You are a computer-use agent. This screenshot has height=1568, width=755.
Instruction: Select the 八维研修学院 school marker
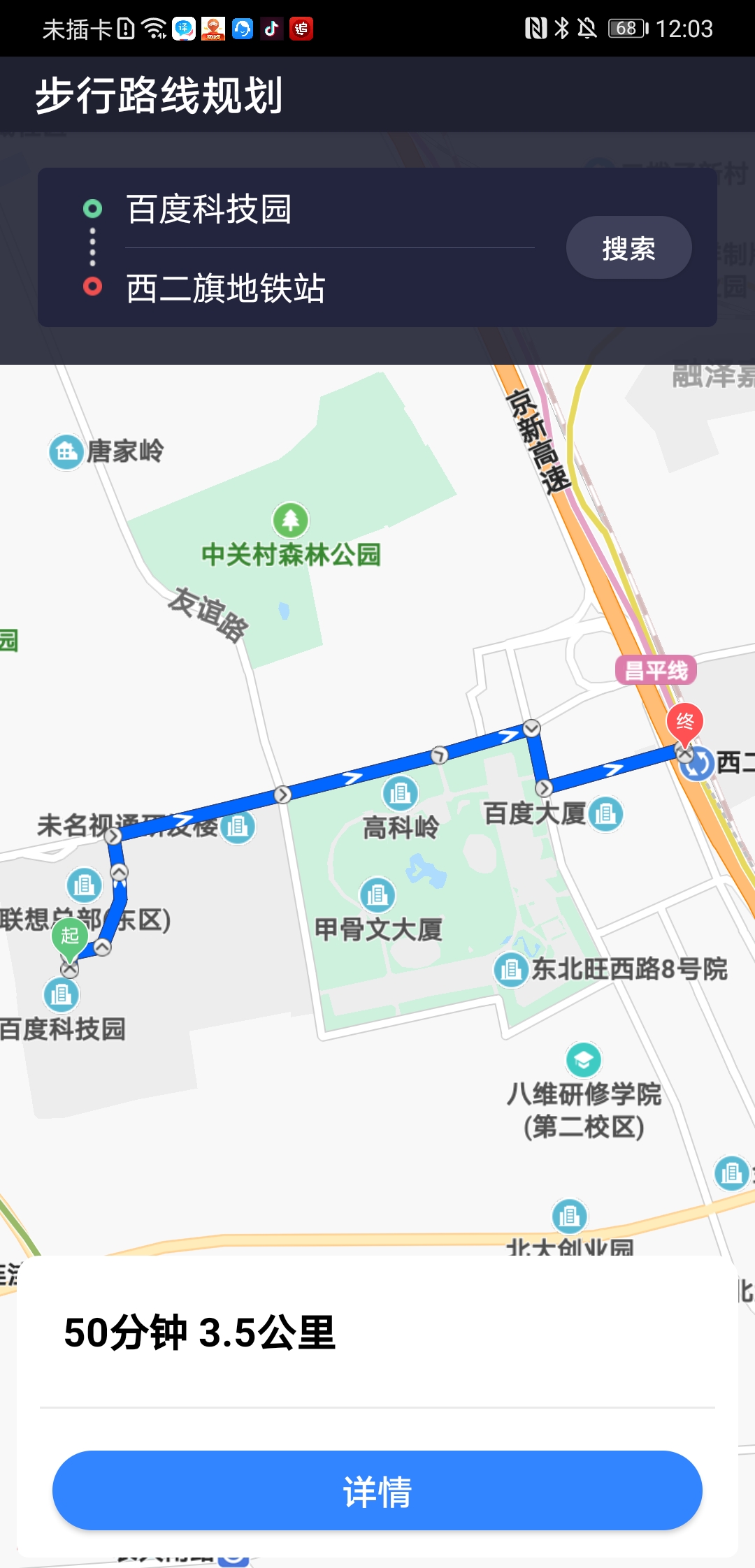point(584,1061)
